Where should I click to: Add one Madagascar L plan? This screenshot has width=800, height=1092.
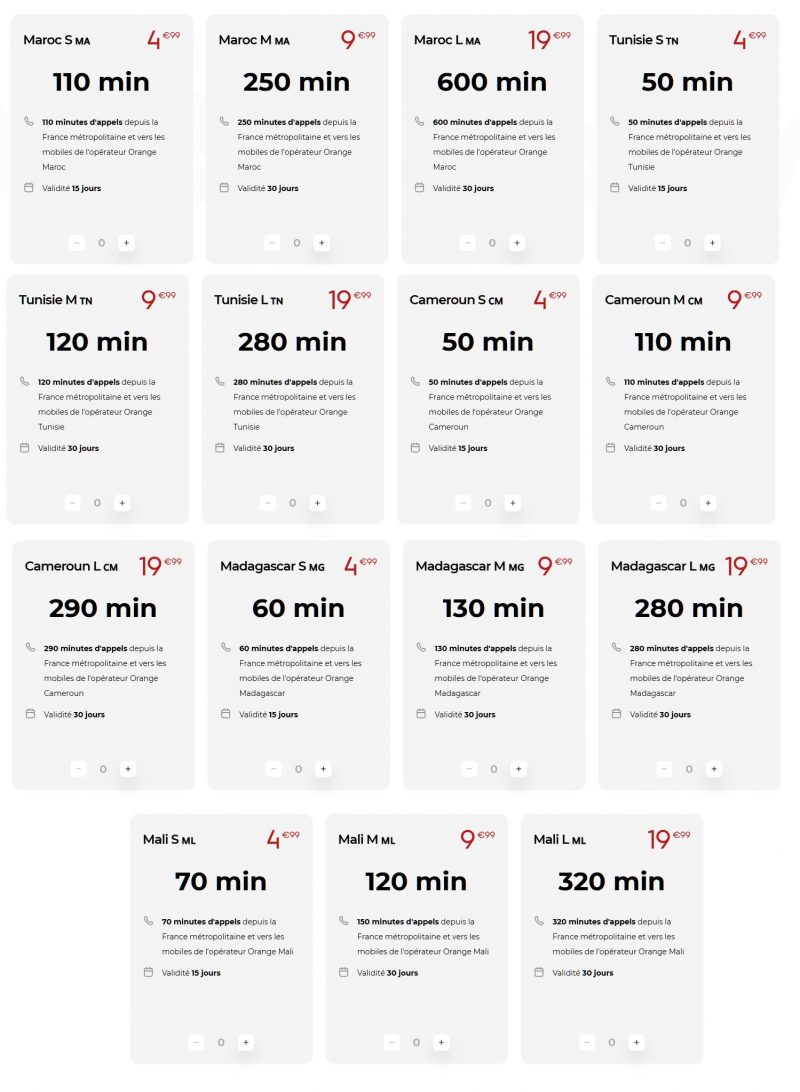[713, 769]
